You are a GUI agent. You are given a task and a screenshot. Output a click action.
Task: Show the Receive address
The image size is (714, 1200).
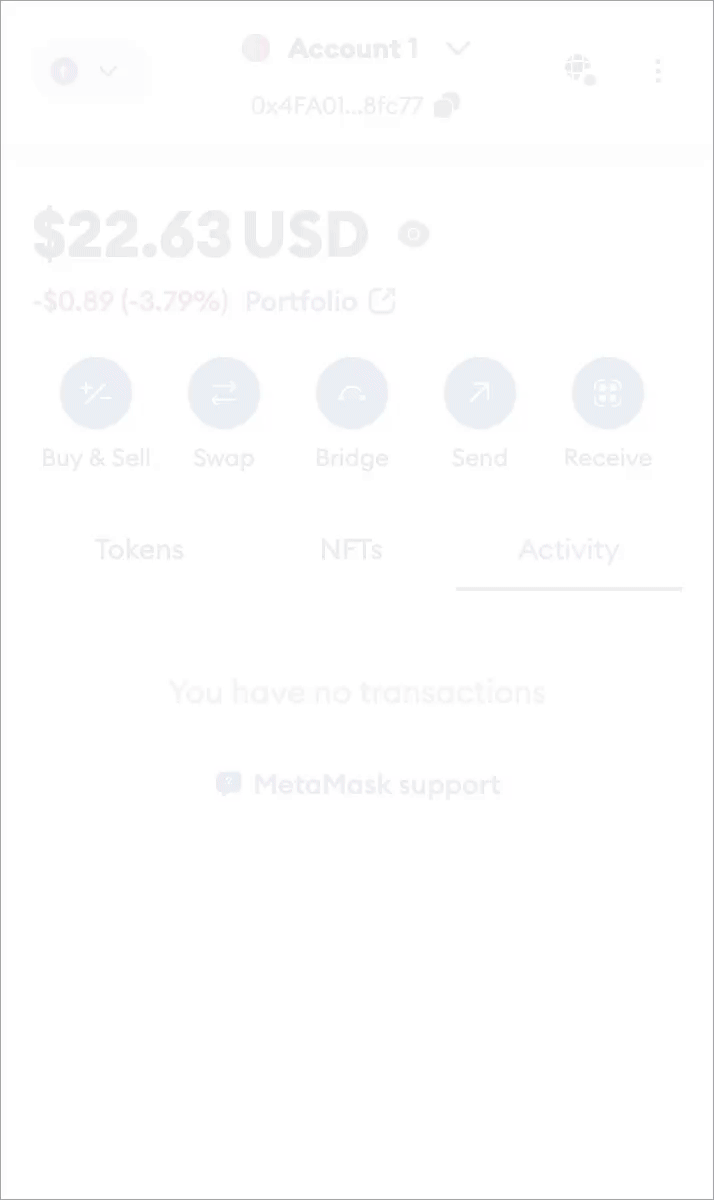click(x=608, y=393)
